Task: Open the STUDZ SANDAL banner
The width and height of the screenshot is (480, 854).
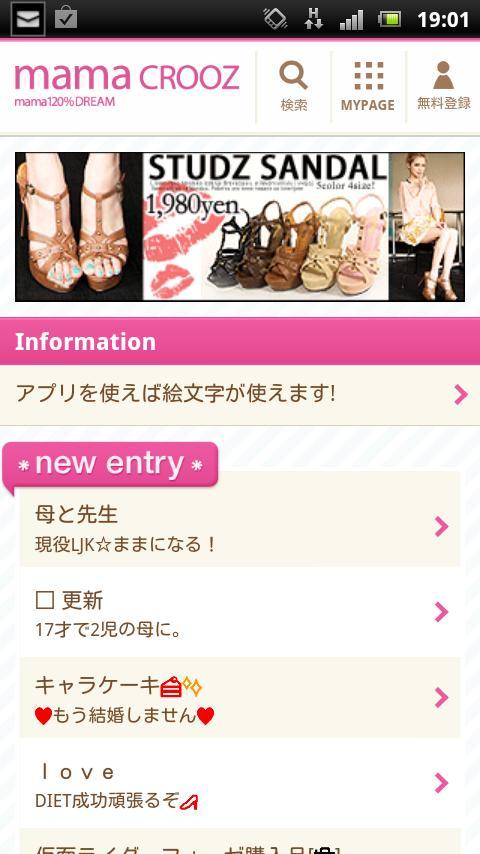Action: click(240, 227)
